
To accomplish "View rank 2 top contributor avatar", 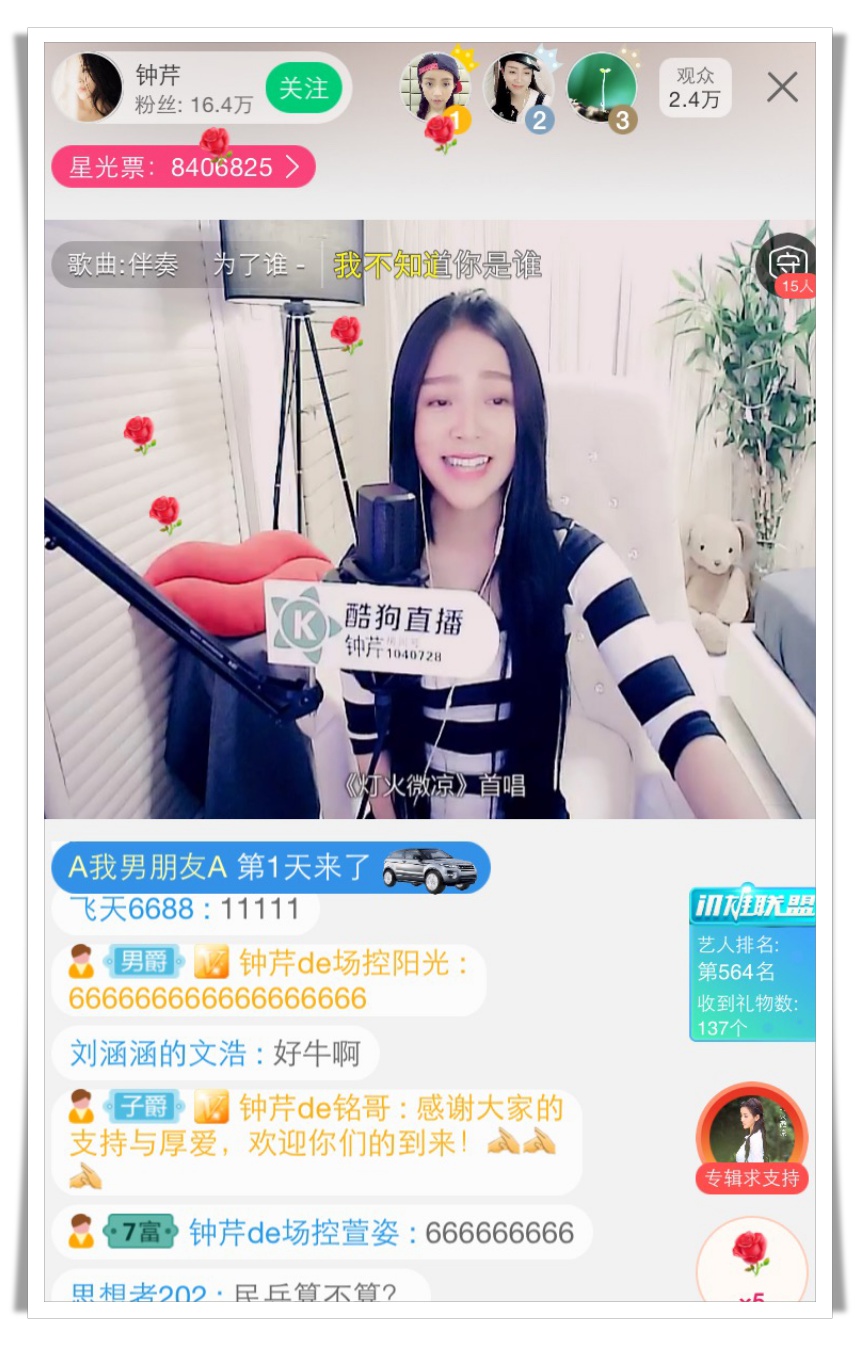I will [519, 88].
